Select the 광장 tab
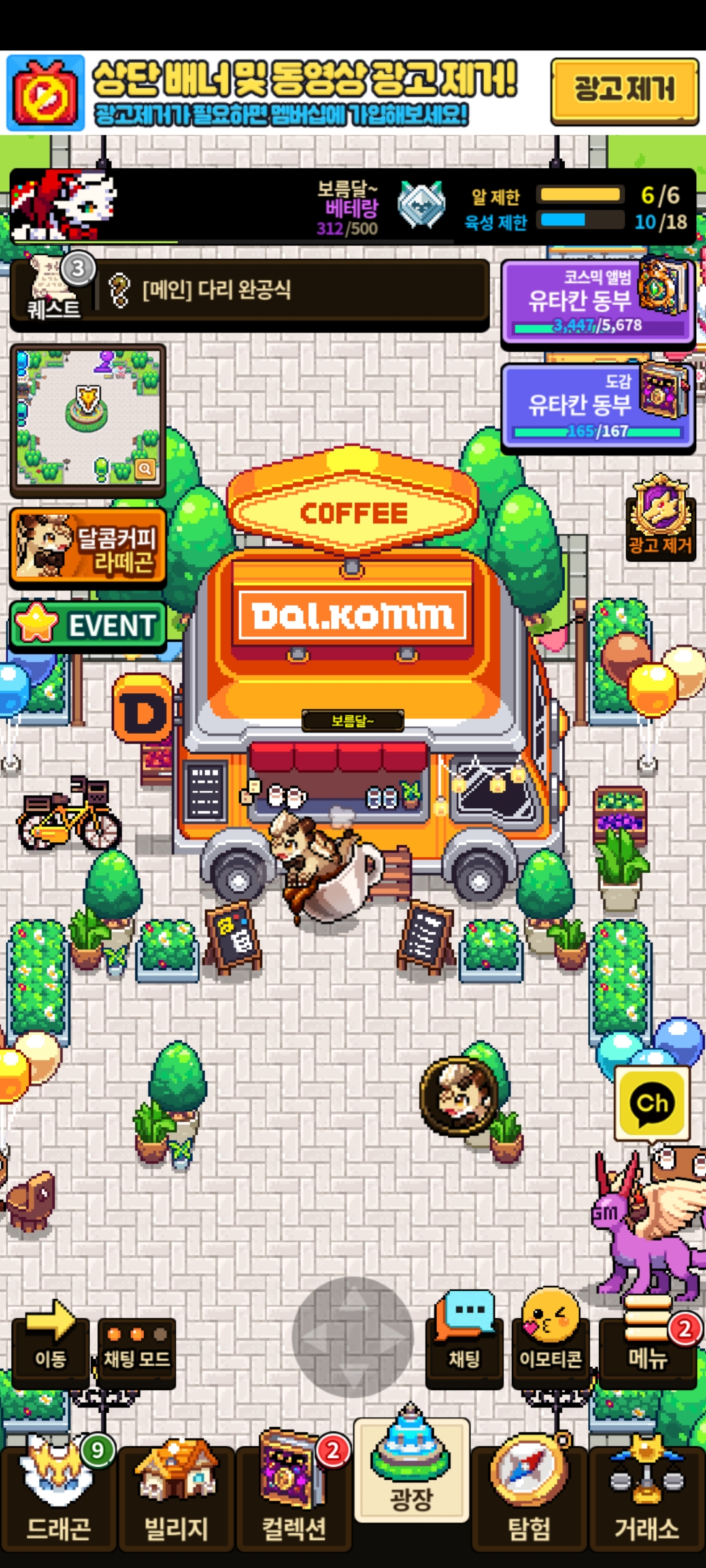This screenshot has height=1568, width=706. (x=412, y=1470)
